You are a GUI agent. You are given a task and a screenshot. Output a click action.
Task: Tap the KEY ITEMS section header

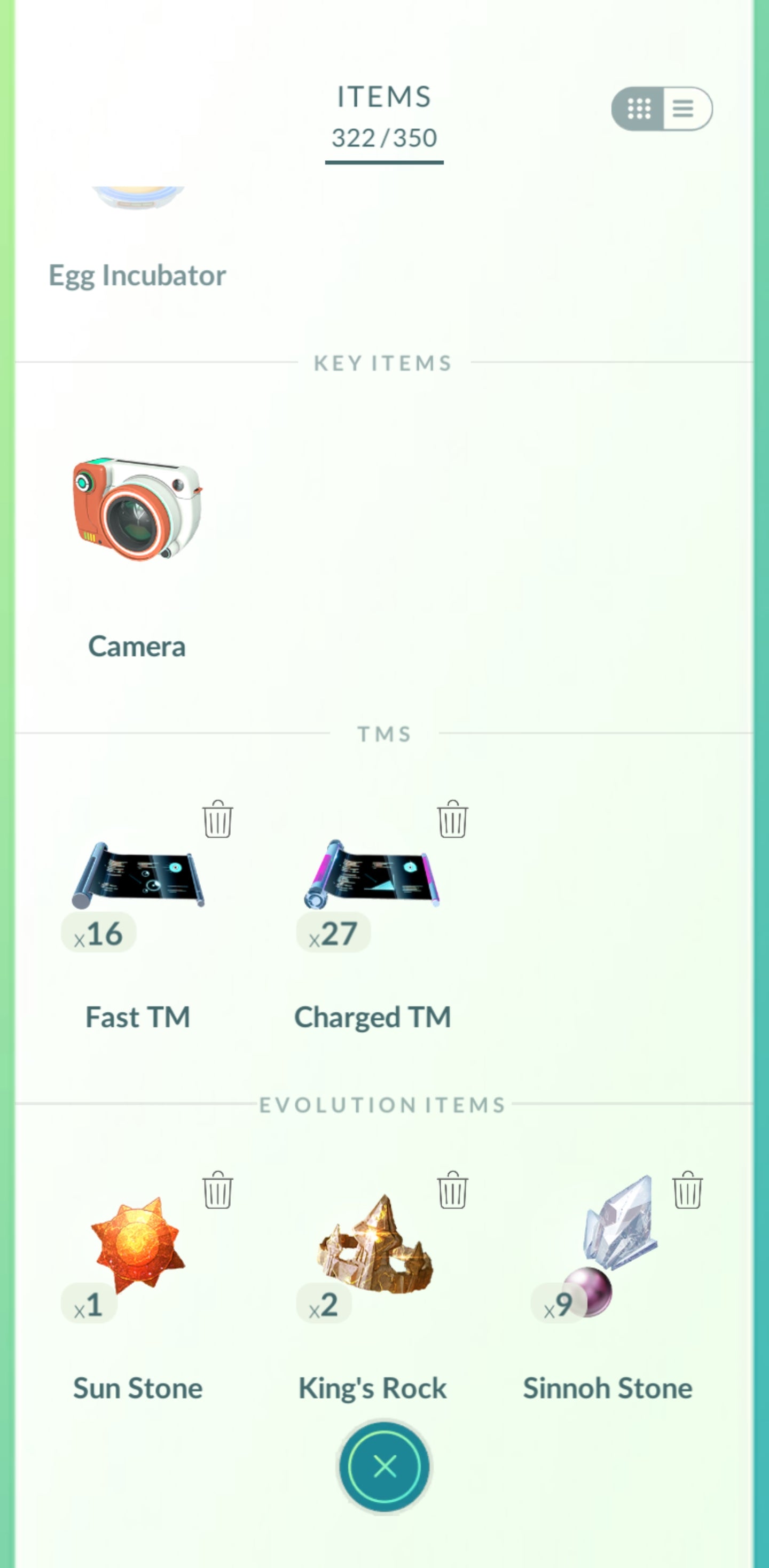[x=383, y=362]
